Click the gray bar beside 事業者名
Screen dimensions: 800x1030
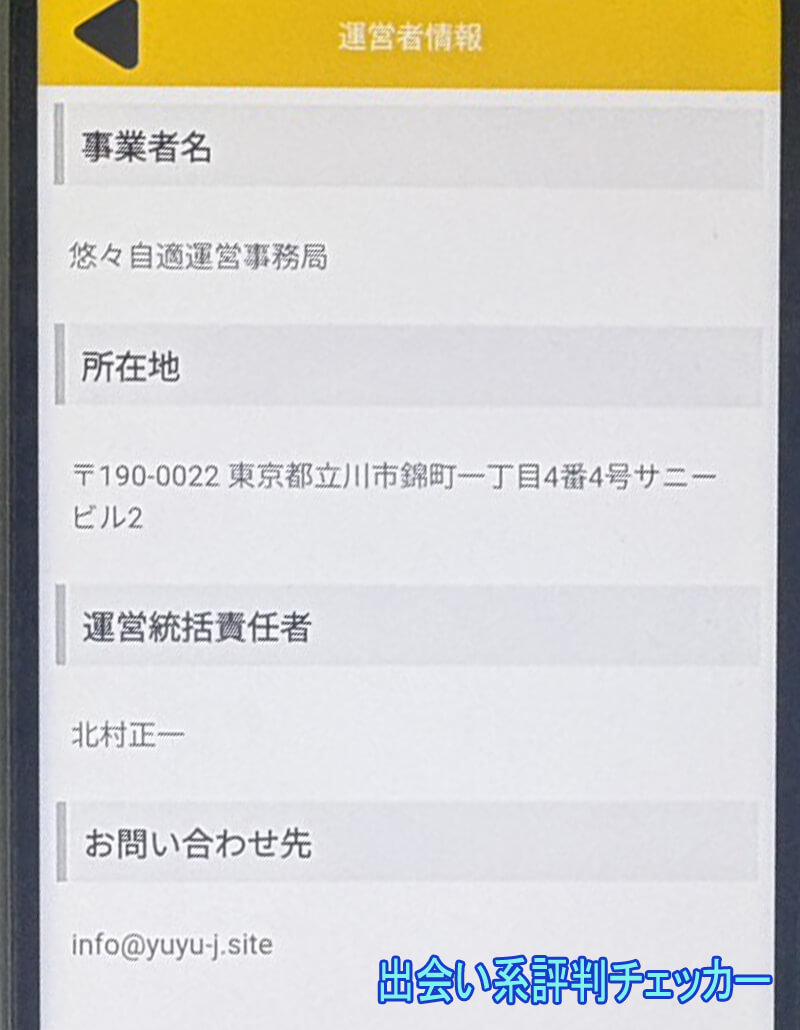click(x=58, y=145)
